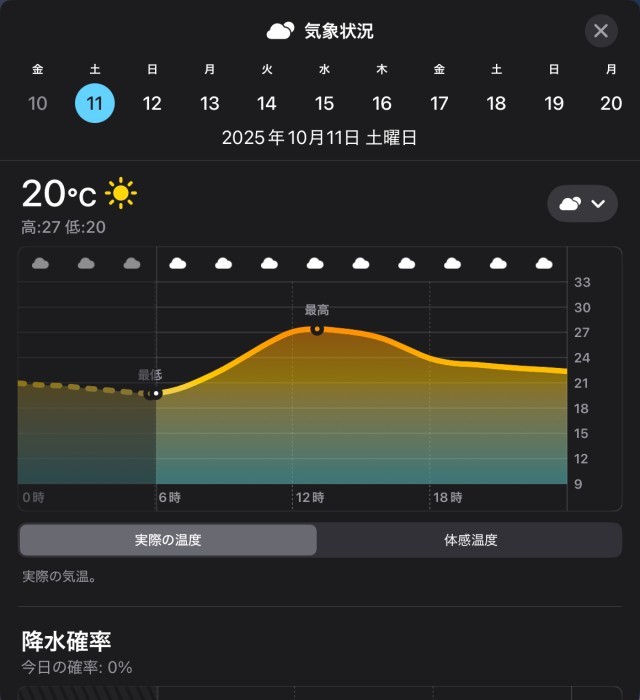The width and height of the screenshot is (640, 700).
Task: Select Friday the 10th
Action: coord(38,103)
